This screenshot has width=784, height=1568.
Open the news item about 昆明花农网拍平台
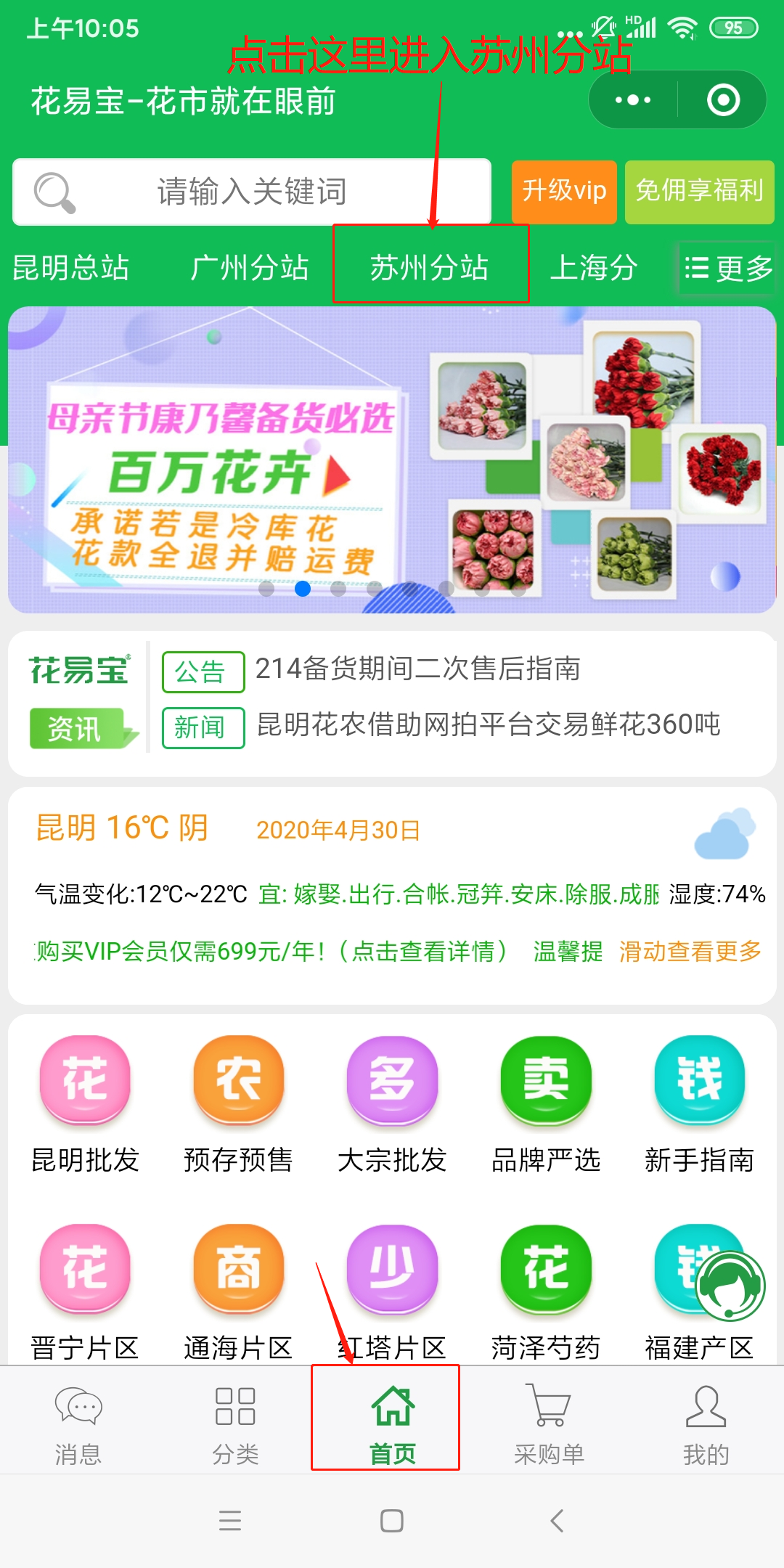pyautogui.click(x=488, y=724)
